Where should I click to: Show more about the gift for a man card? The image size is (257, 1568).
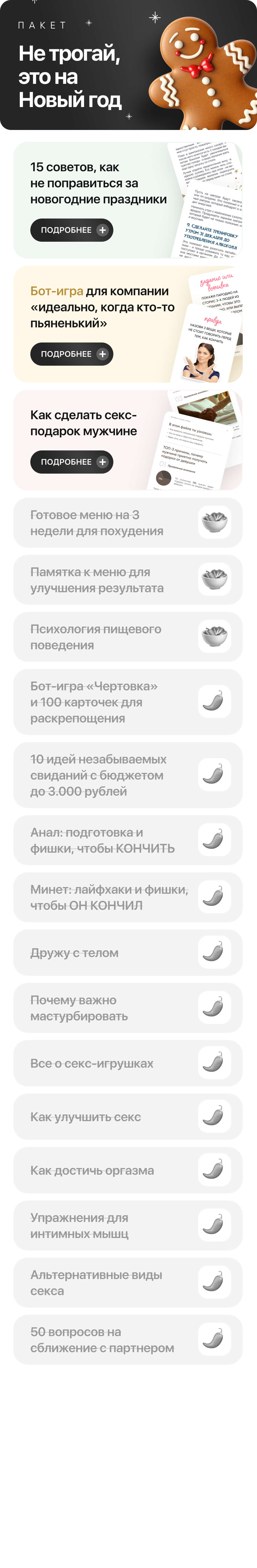72,462
